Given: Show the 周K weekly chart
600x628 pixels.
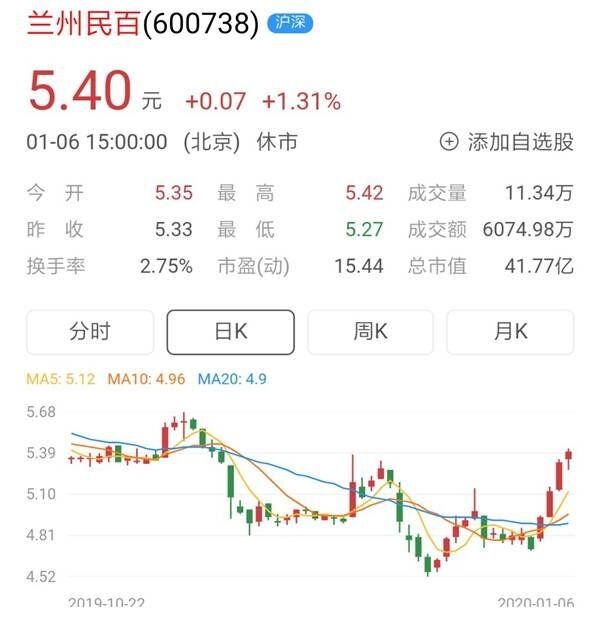Looking at the screenshot, I should (x=370, y=332).
